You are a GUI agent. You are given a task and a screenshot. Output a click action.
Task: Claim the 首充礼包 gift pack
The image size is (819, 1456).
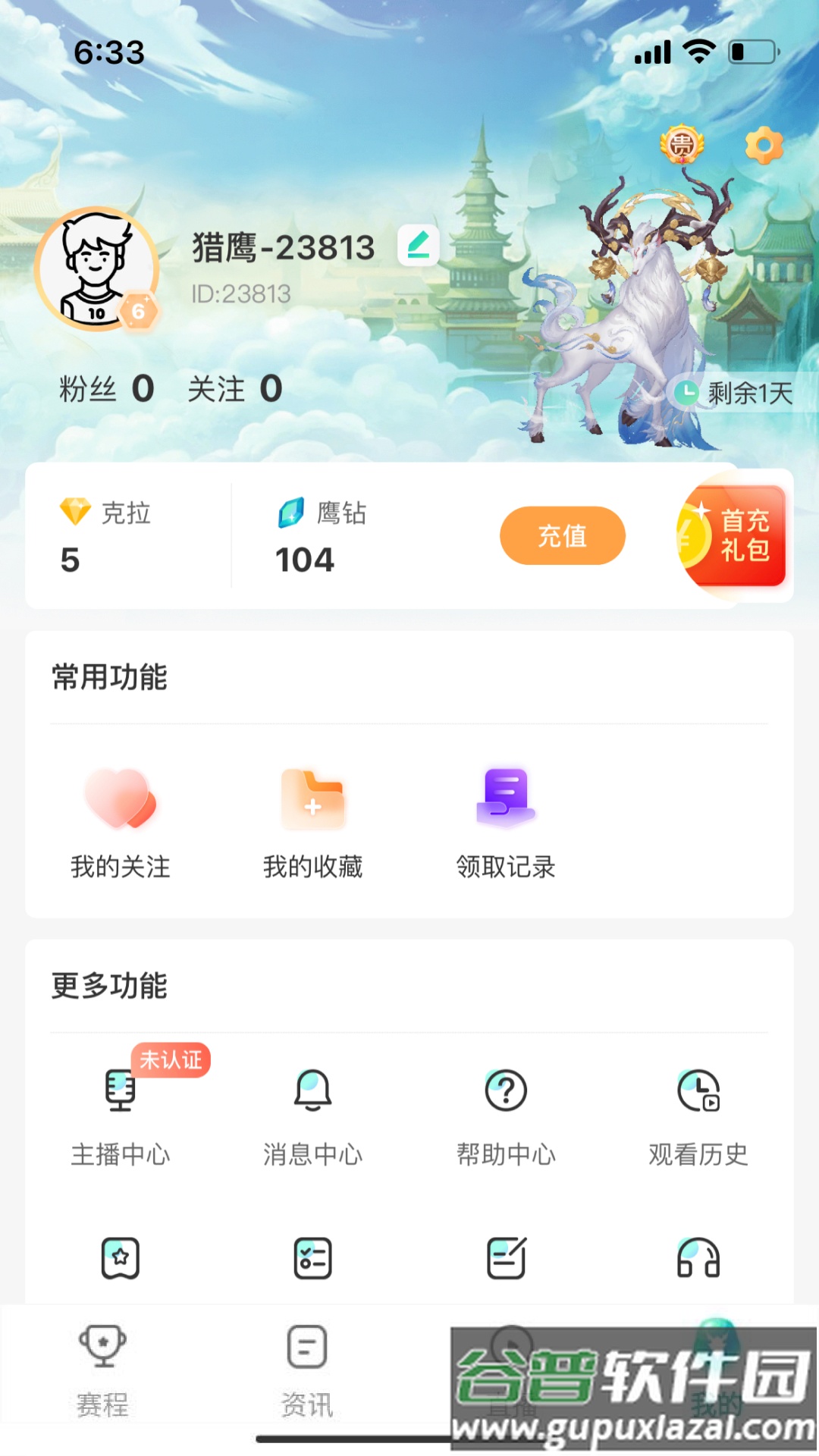[730, 535]
